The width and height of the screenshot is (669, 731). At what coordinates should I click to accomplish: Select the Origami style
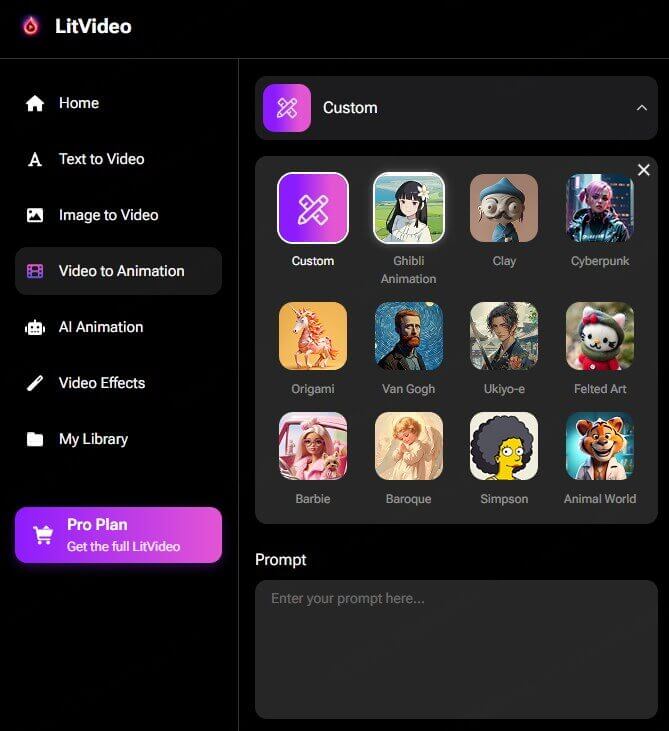pyautogui.click(x=313, y=337)
